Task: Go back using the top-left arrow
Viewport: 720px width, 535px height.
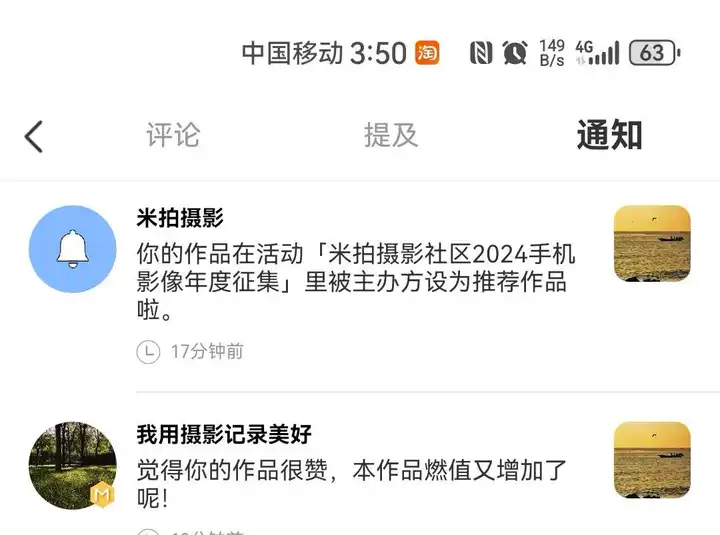Action: (x=35, y=136)
